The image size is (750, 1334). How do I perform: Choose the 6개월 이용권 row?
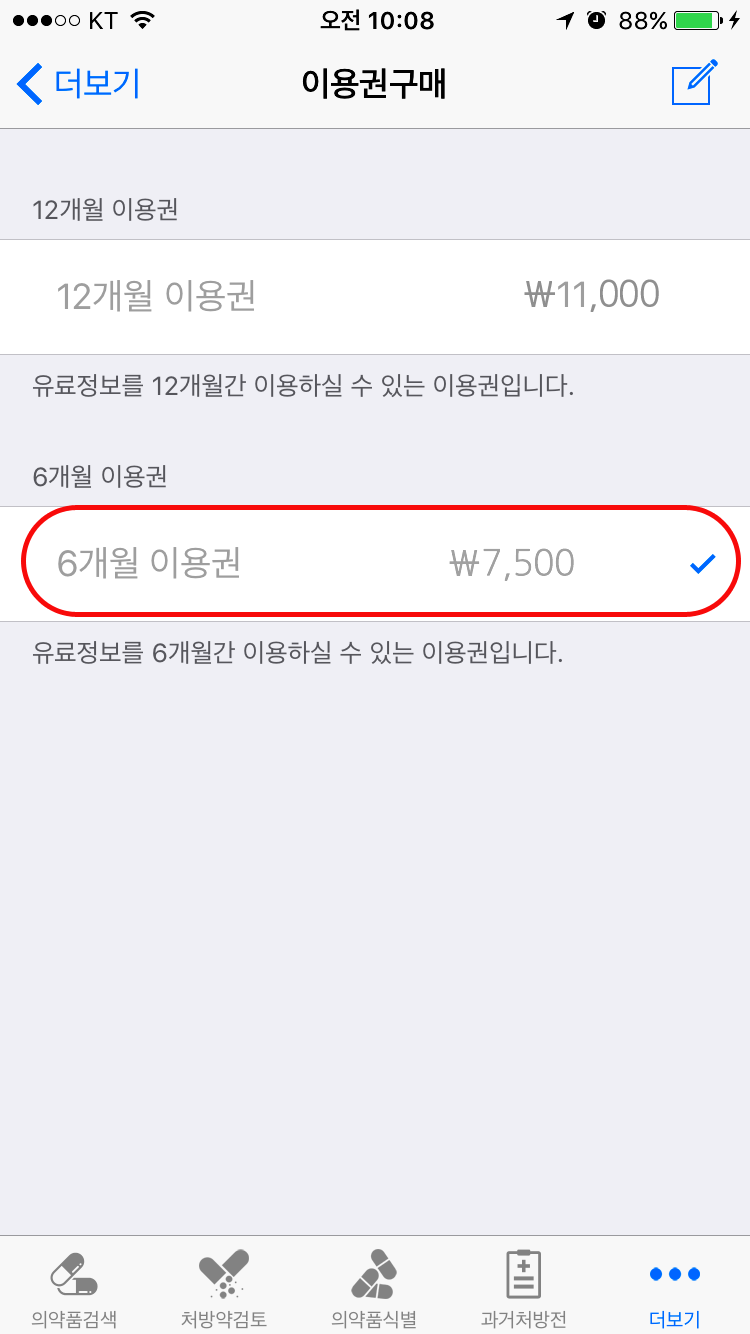375,564
